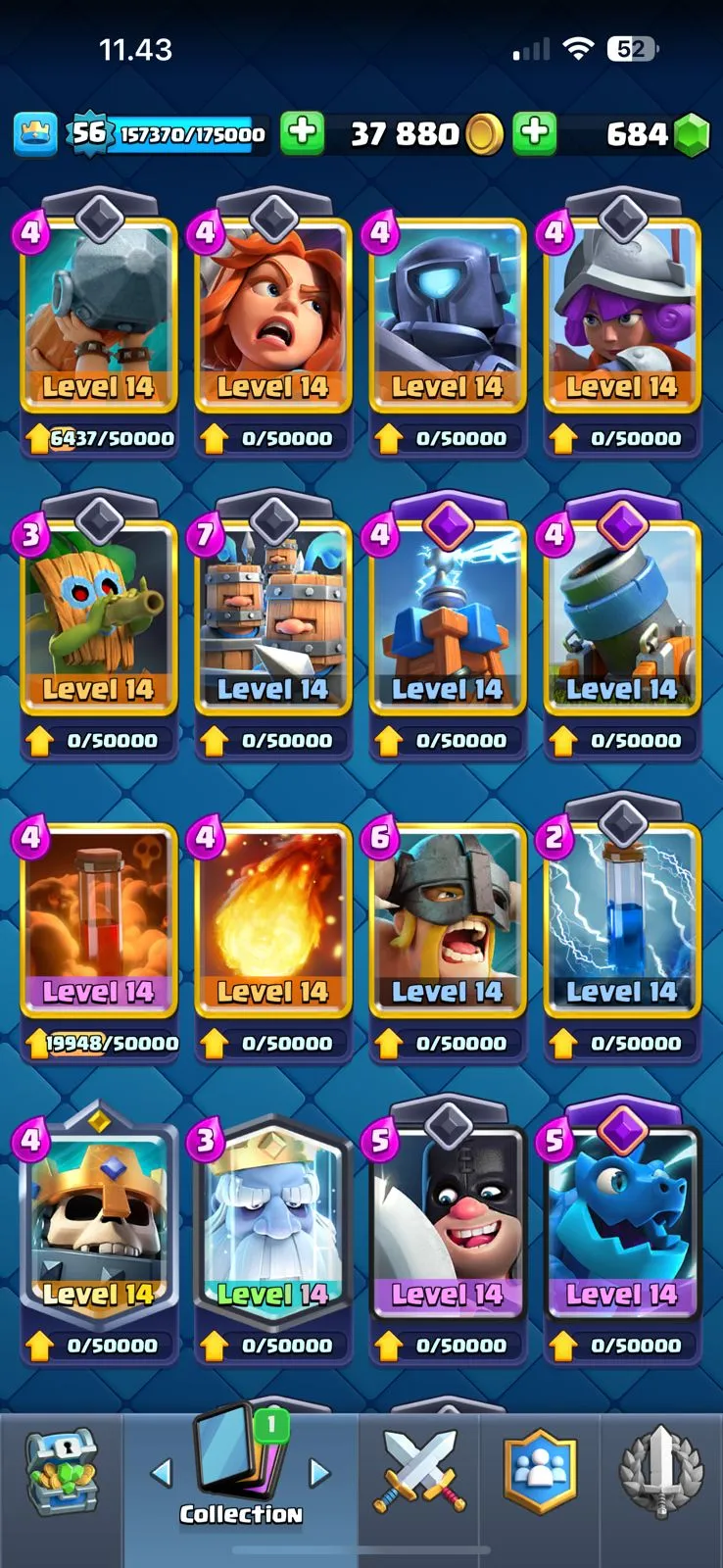Tap the plus button next to gems

click(535, 133)
